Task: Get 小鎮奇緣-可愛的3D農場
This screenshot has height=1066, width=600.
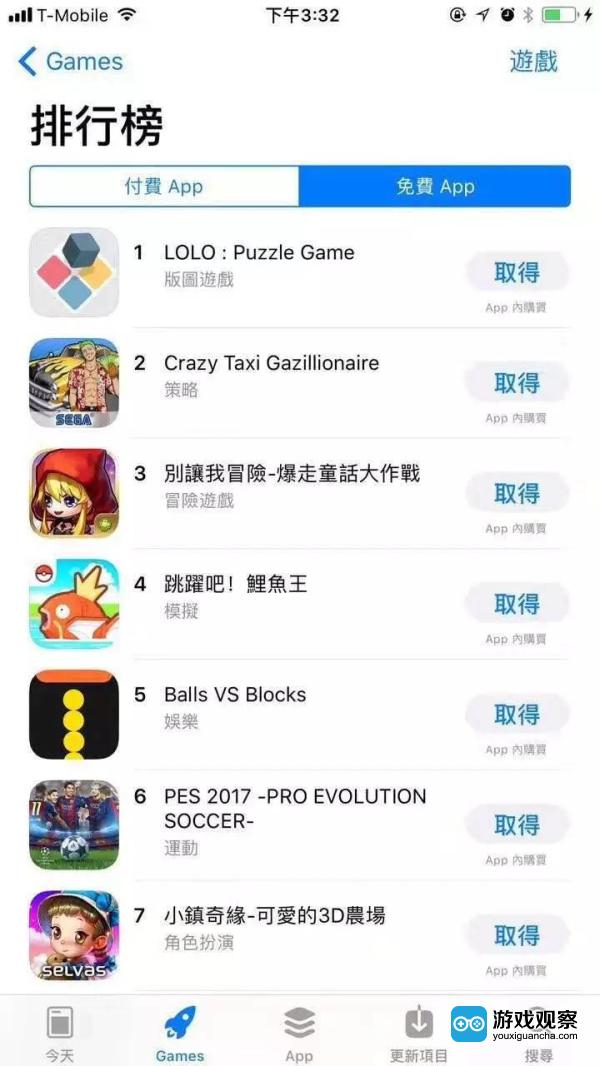Action: point(516,936)
